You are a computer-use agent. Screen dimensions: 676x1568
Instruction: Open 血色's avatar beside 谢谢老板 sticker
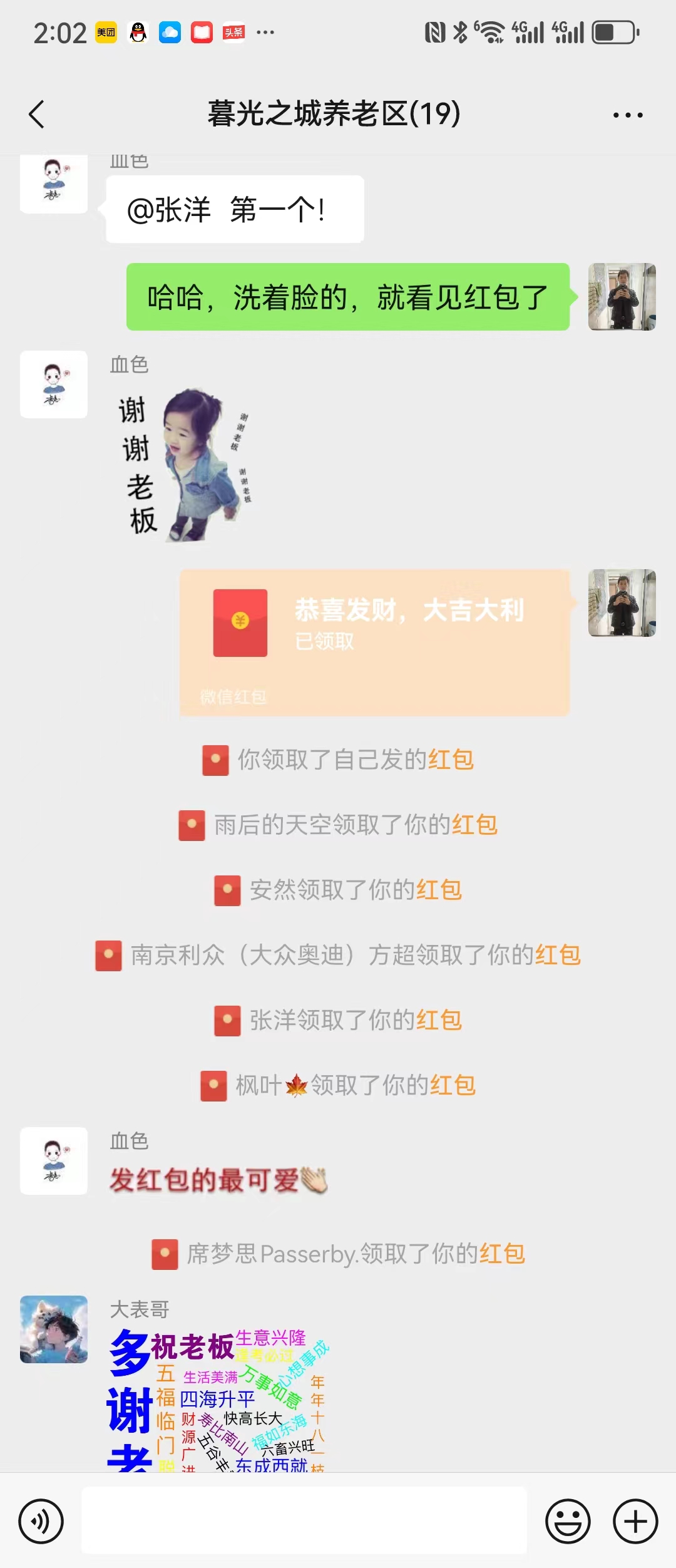point(54,384)
